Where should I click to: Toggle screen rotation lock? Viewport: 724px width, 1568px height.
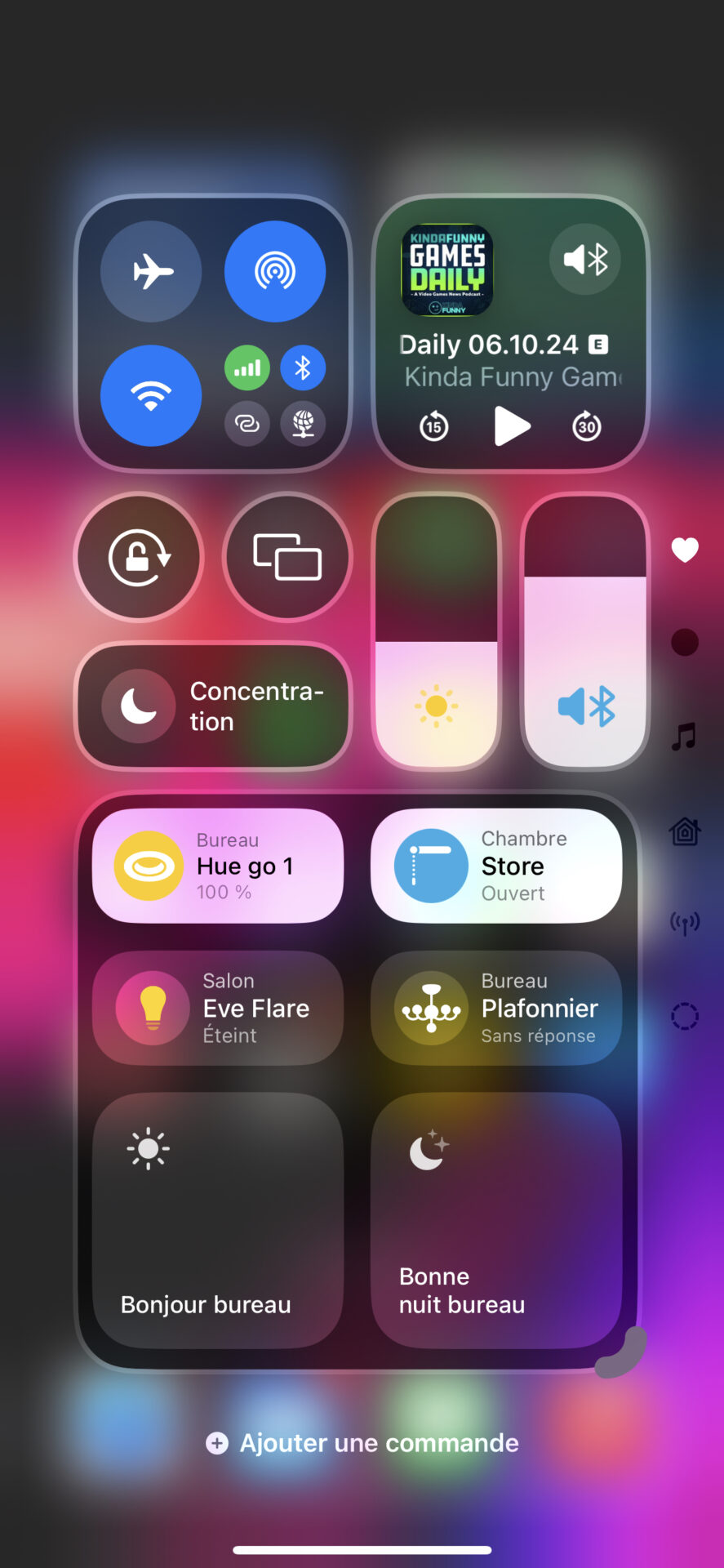(139, 557)
